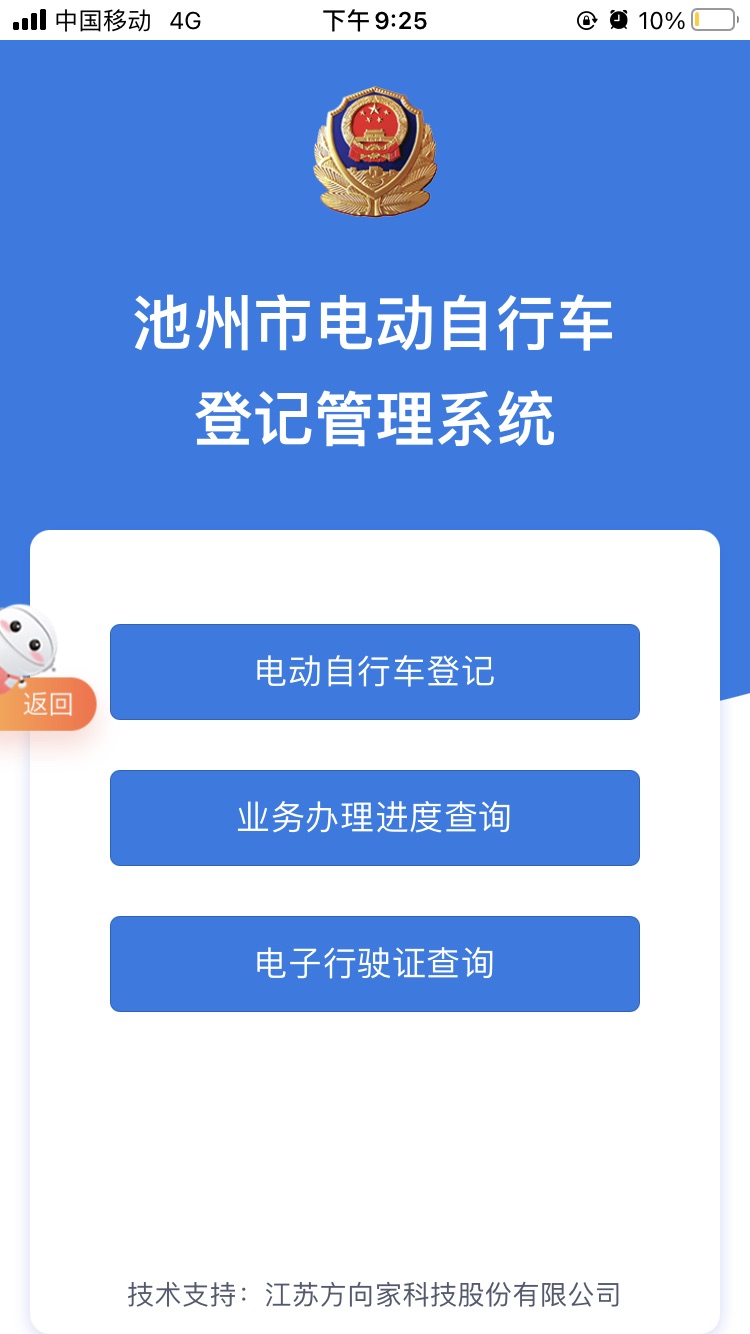
Task: Tap the floating 返回 back button
Action: (x=48, y=704)
